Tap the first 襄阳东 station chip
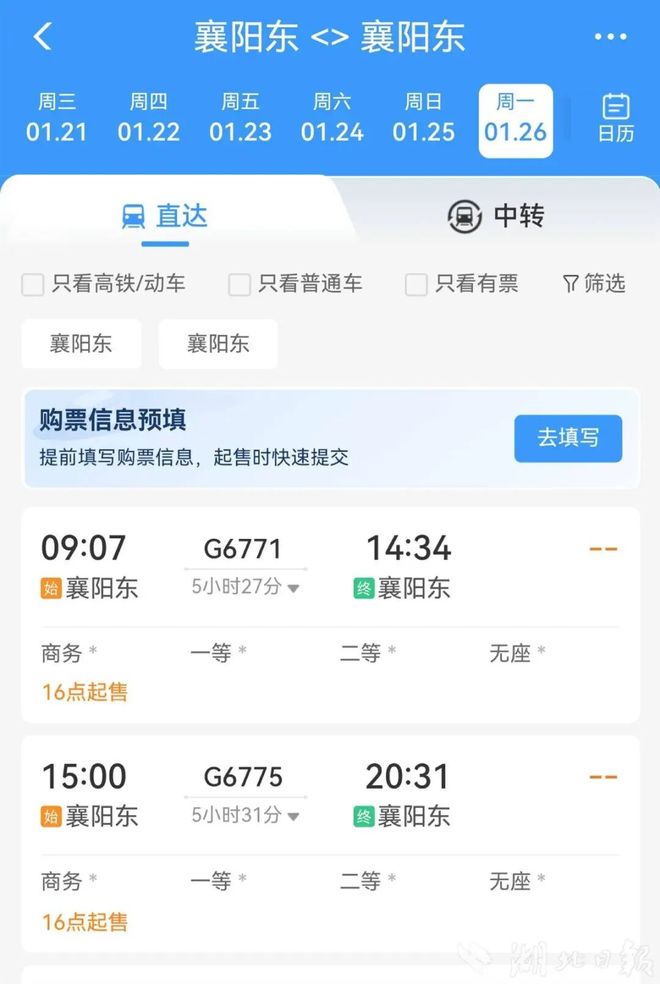 point(81,344)
